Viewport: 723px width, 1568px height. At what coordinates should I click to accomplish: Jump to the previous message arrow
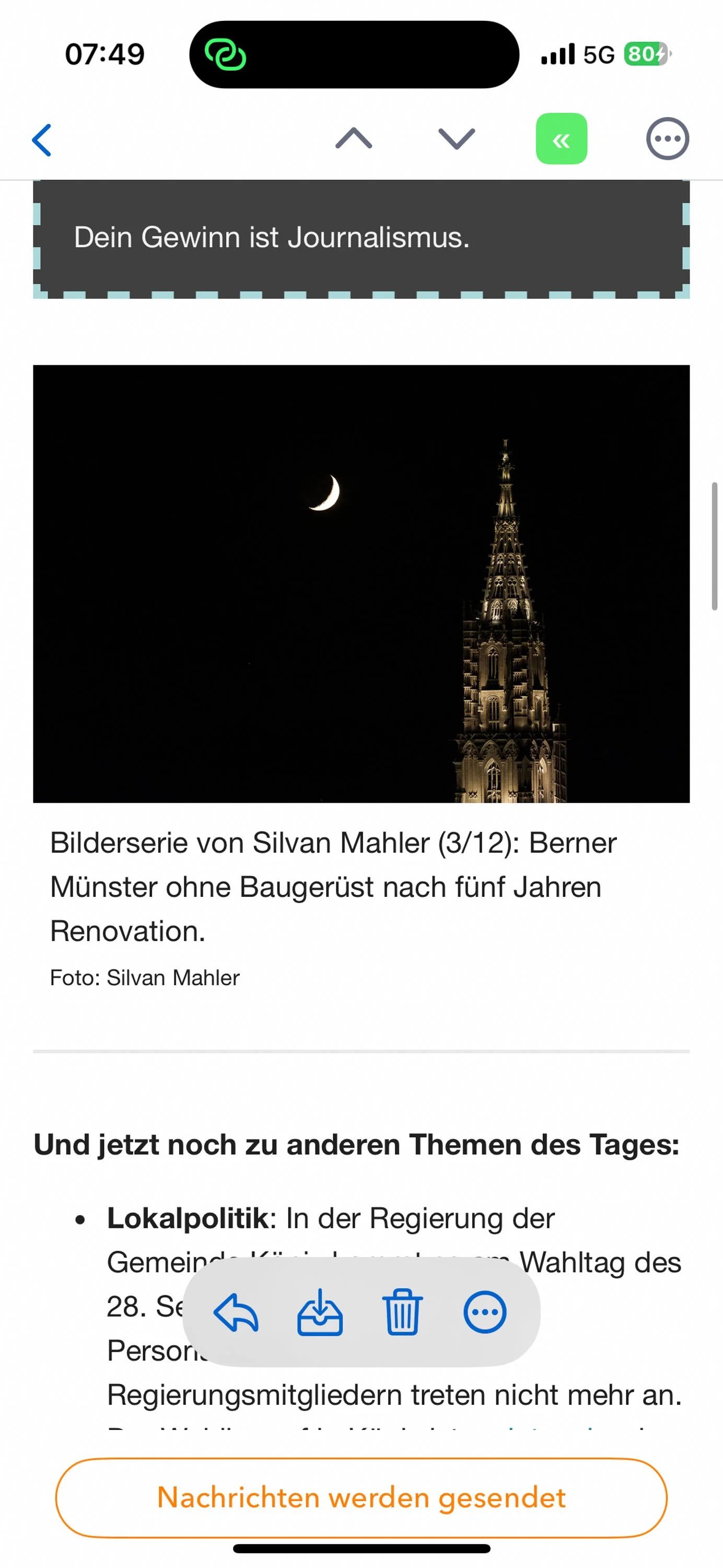coord(354,139)
